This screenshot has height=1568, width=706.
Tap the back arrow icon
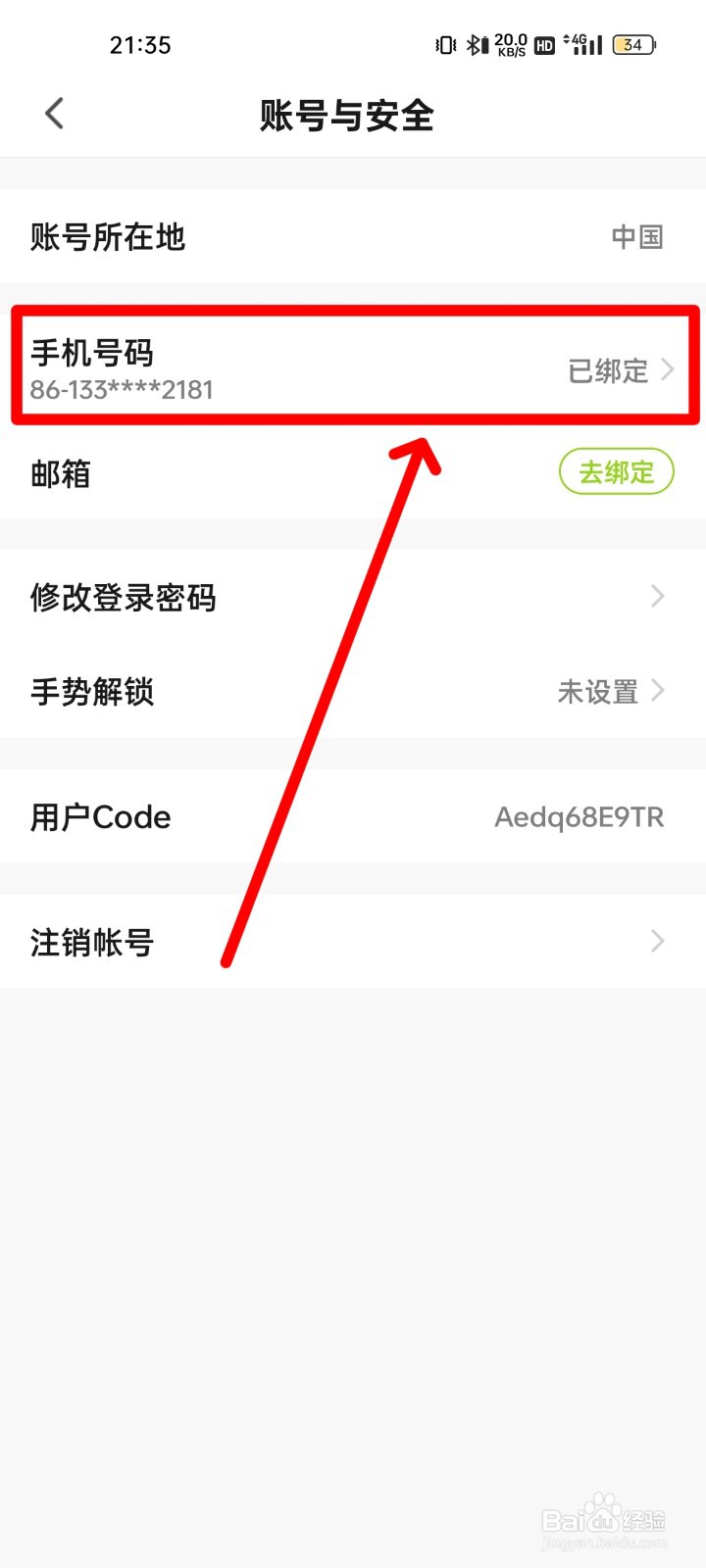coord(54,113)
